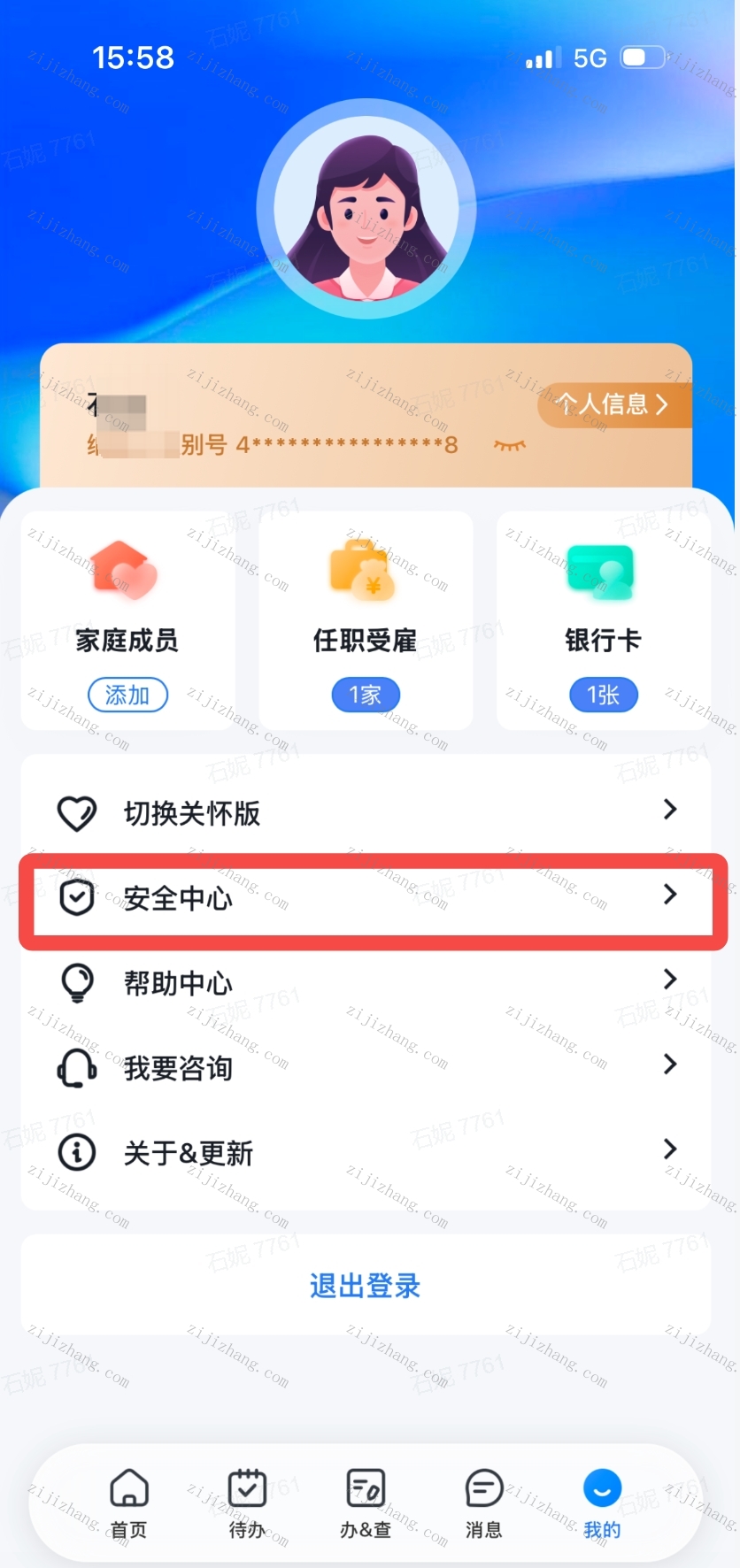Open 关于&更新 about and update
740x1568 pixels.
click(x=366, y=1152)
